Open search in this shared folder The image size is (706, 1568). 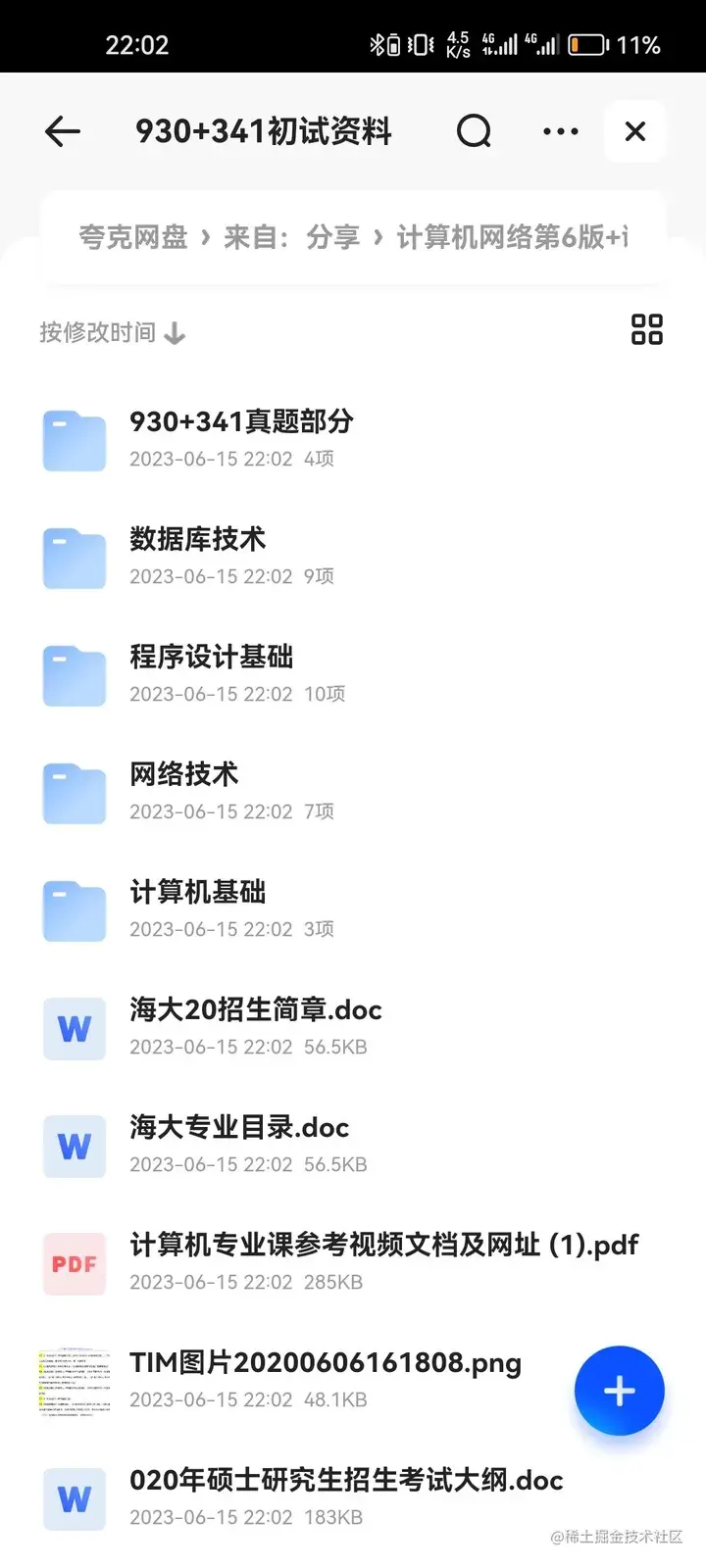474,131
